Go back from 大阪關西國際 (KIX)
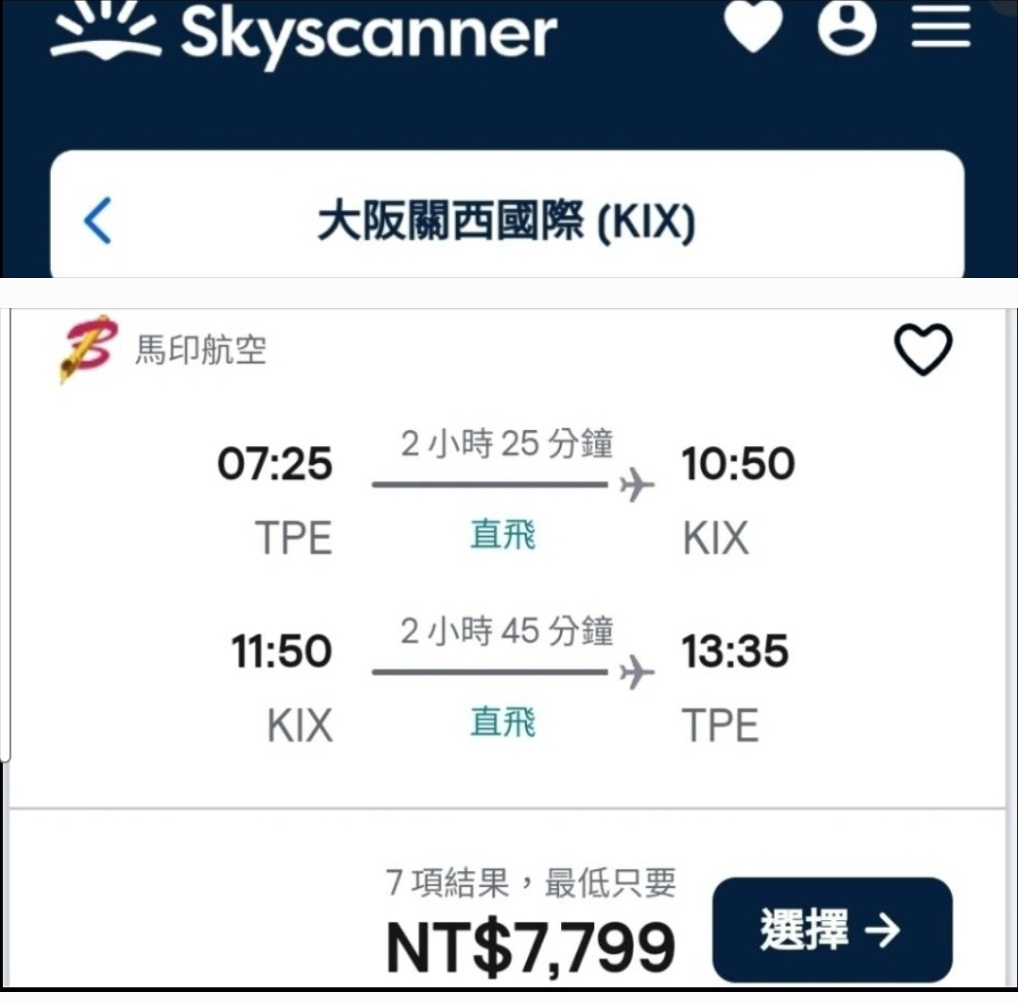This screenshot has width=1018, height=1002. pos(98,221)
